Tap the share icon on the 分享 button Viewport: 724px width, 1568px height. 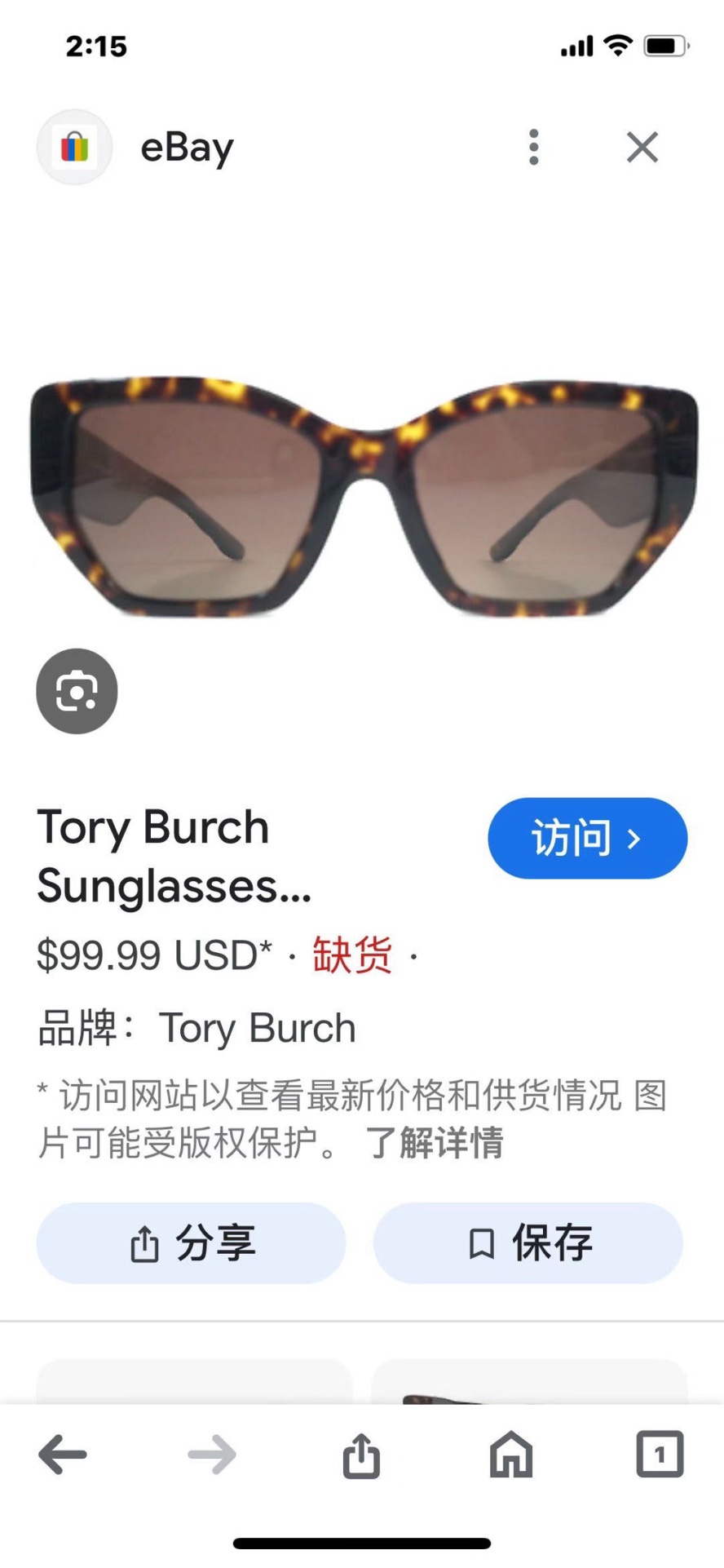[x=145, y=1242]
